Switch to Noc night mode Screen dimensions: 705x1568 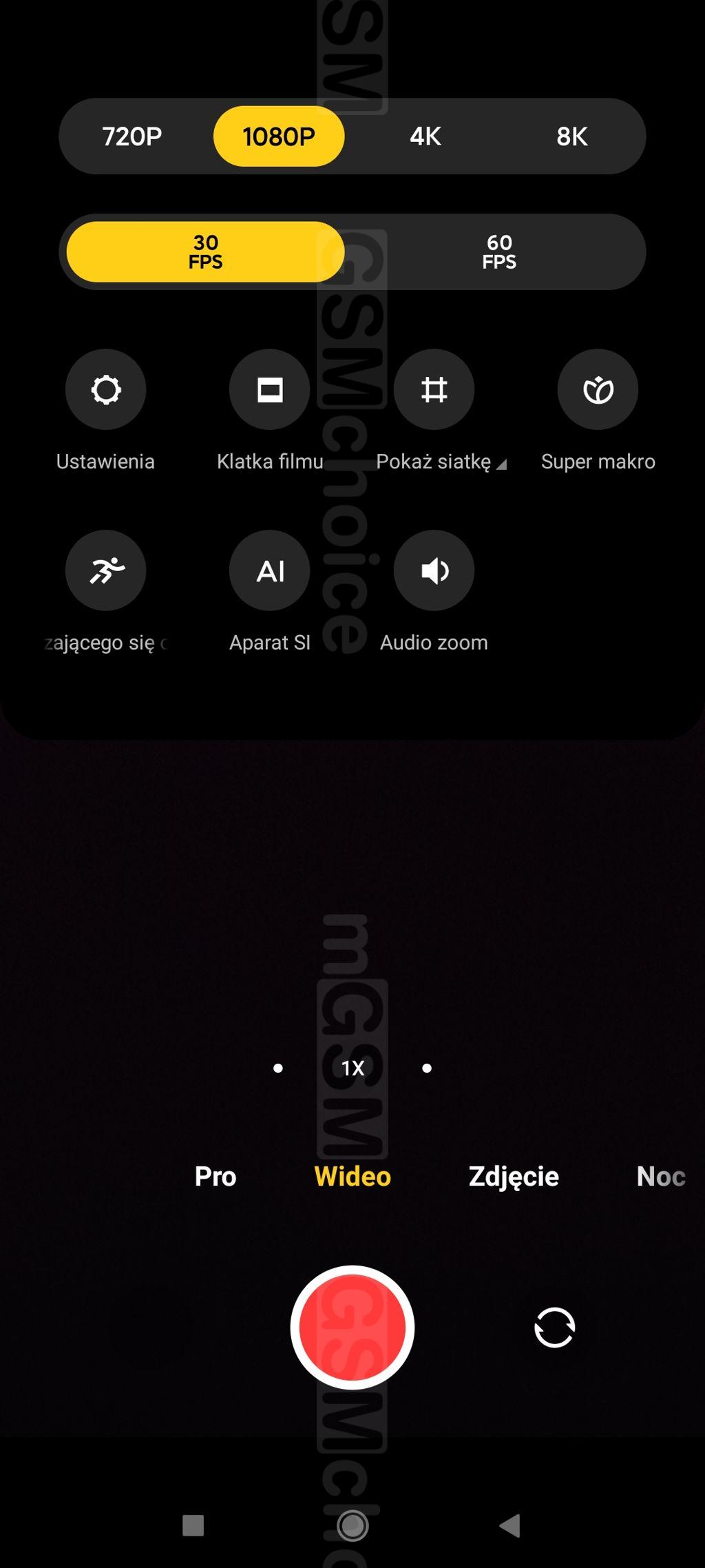pyautogui.click(x=660, y=1177)
